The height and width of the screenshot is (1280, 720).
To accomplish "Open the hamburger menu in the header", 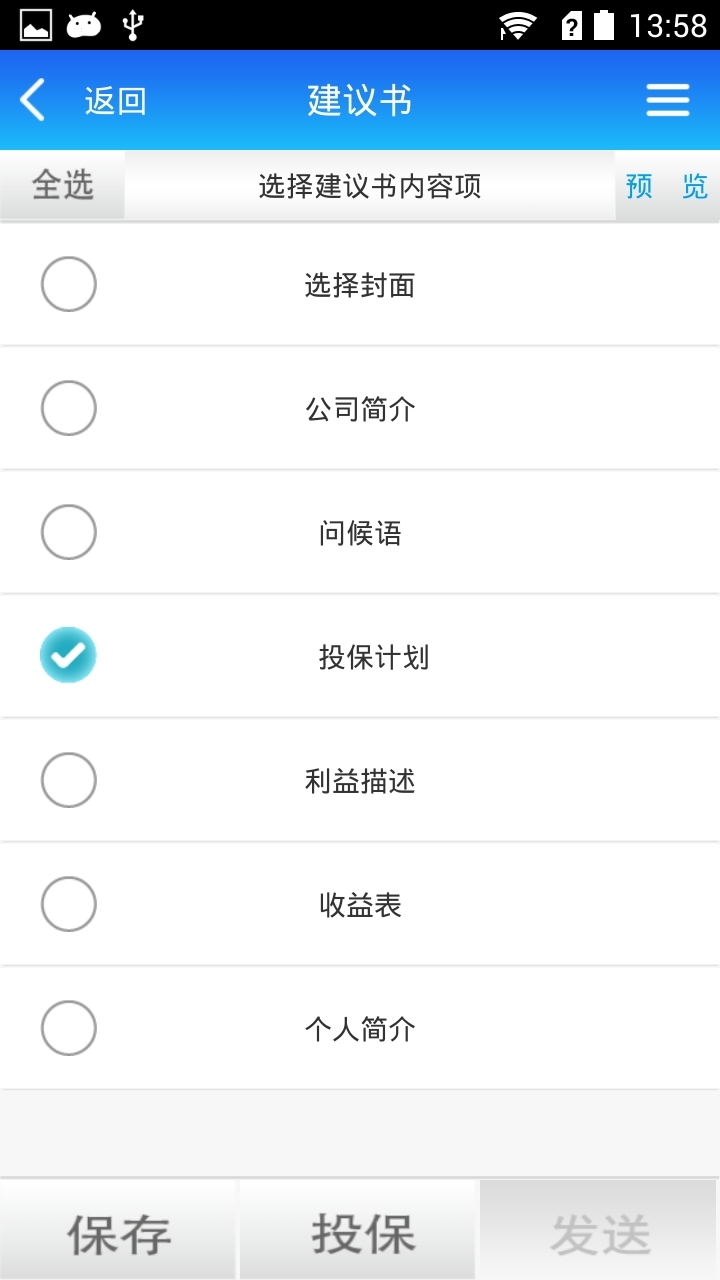I will (x=668, y=100).
